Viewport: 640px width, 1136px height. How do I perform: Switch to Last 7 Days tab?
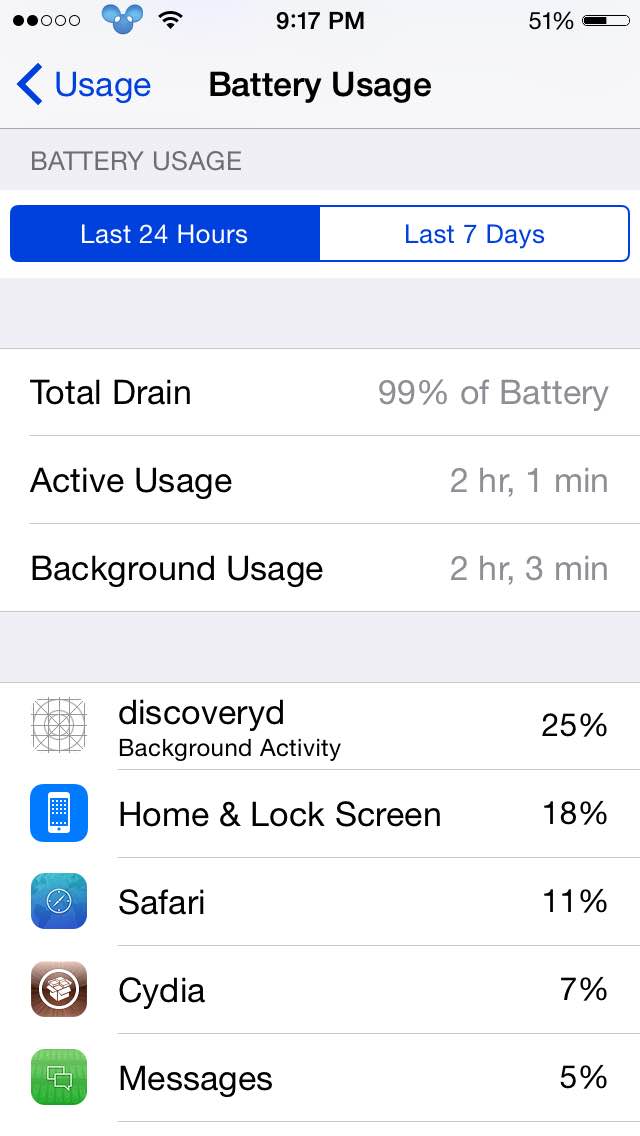tap(474, 233)
